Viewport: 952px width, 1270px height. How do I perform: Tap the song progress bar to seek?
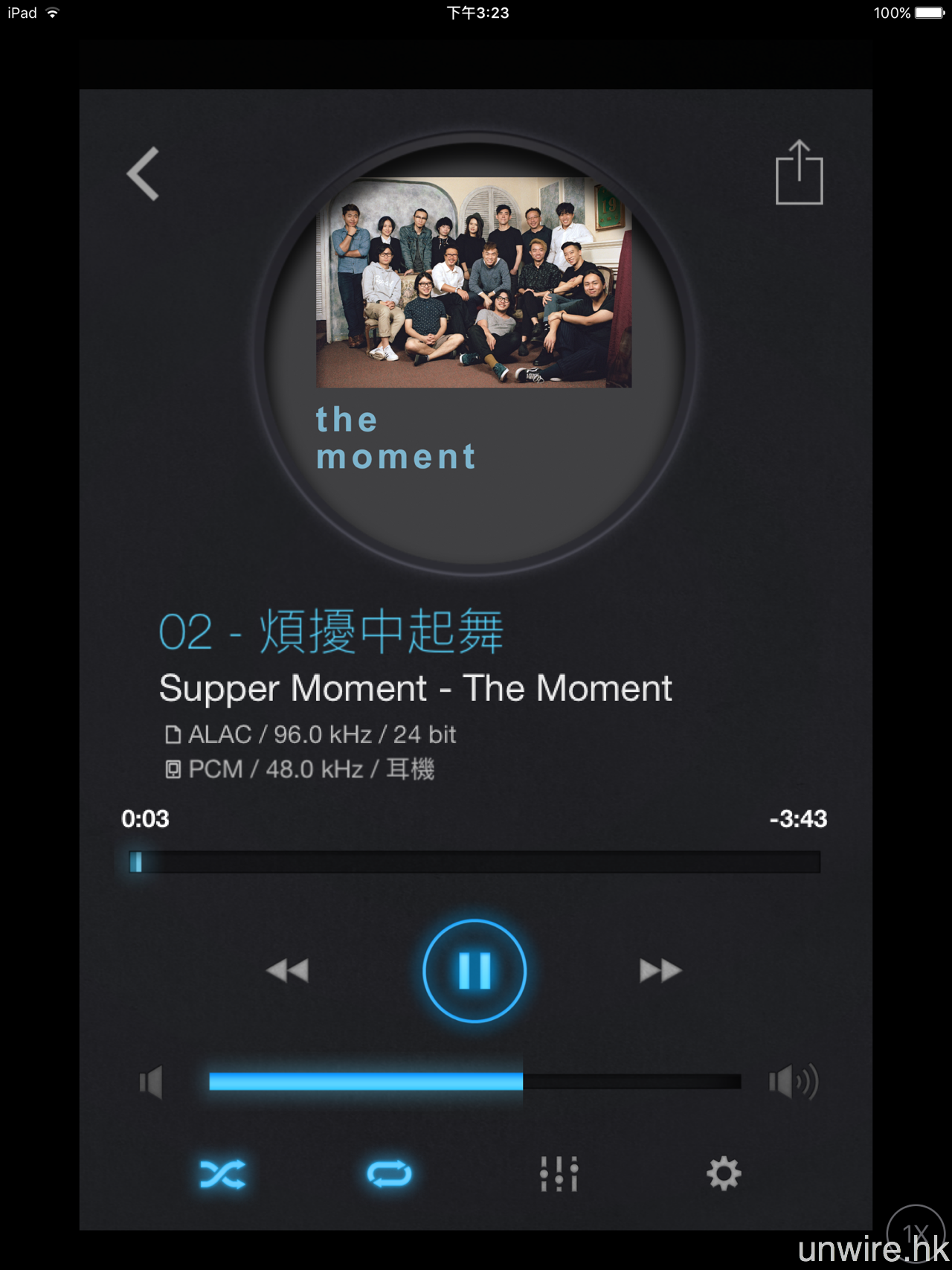475,862
